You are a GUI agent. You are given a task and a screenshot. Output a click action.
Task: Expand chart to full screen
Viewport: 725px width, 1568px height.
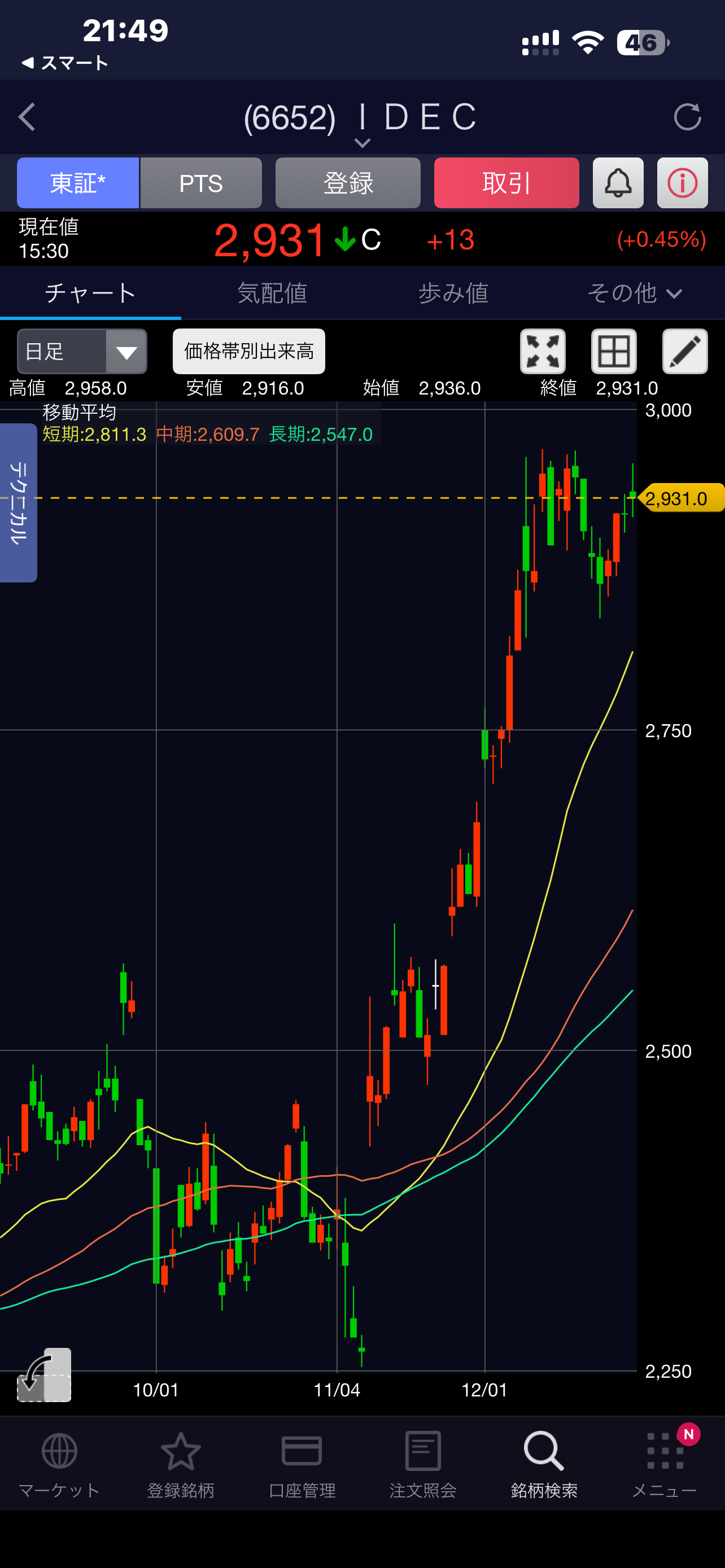543,351
